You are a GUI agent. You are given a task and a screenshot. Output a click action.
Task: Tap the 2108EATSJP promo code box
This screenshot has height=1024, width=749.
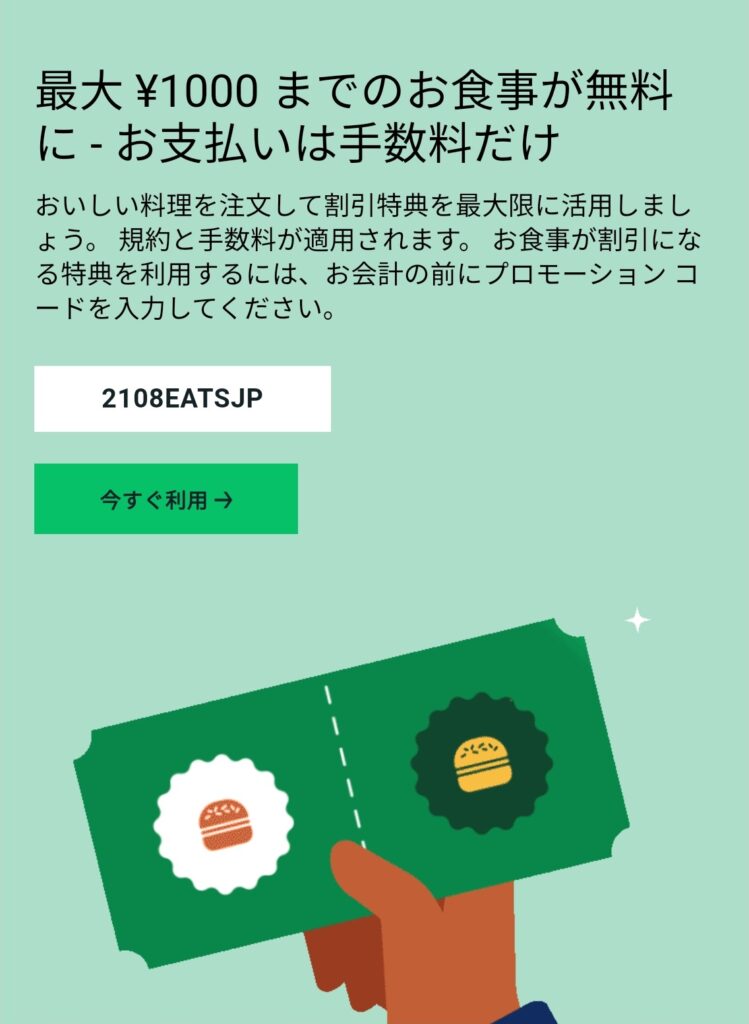[182, 398]
